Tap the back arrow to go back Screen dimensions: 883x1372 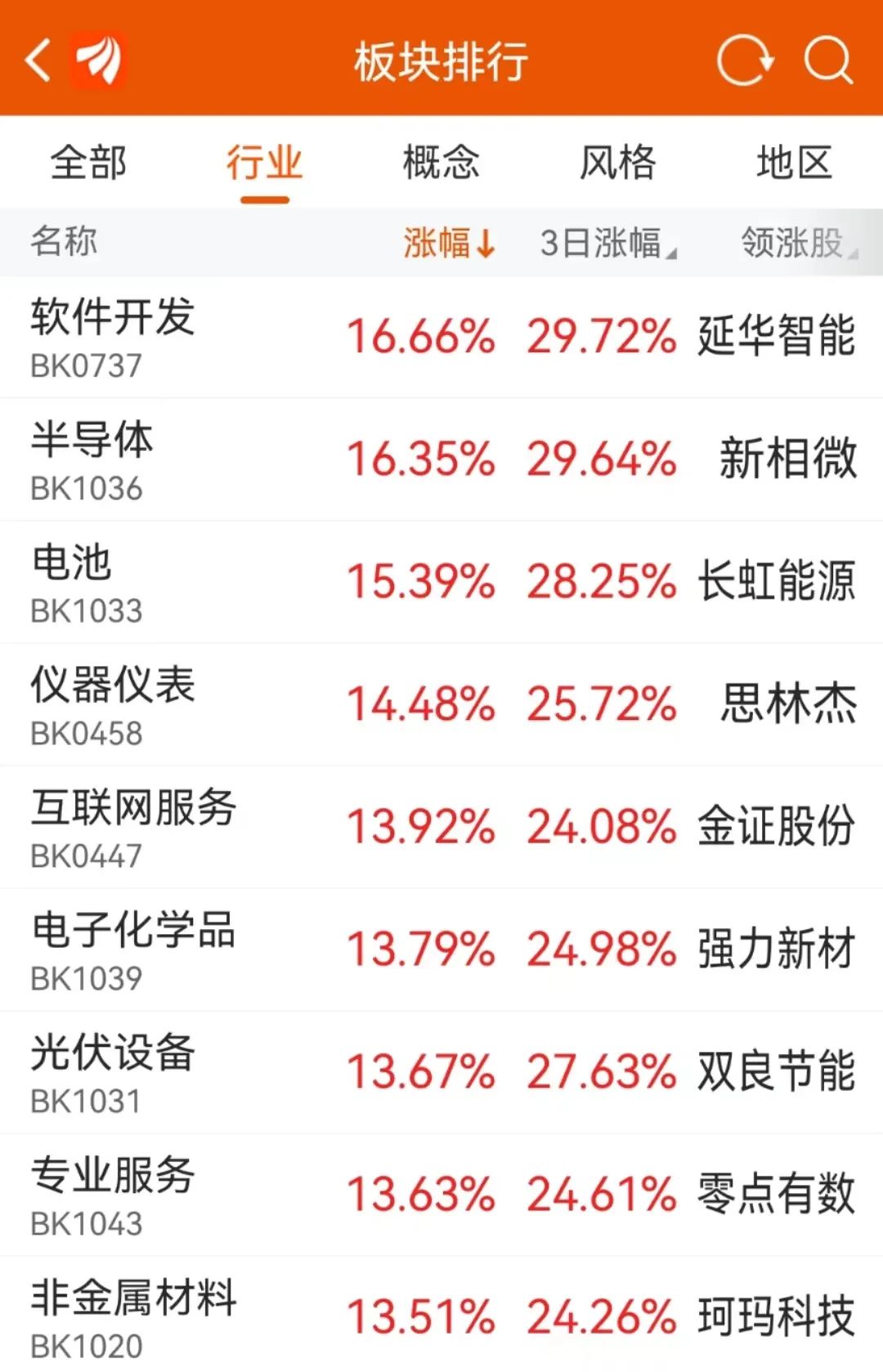[x=38, y=60]
